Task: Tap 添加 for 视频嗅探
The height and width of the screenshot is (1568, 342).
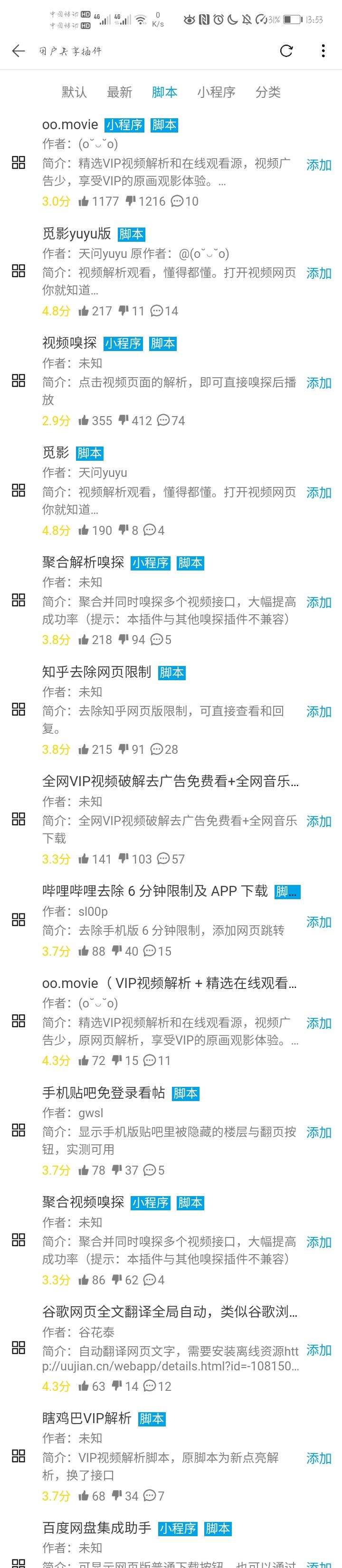Action: [318, 383]
